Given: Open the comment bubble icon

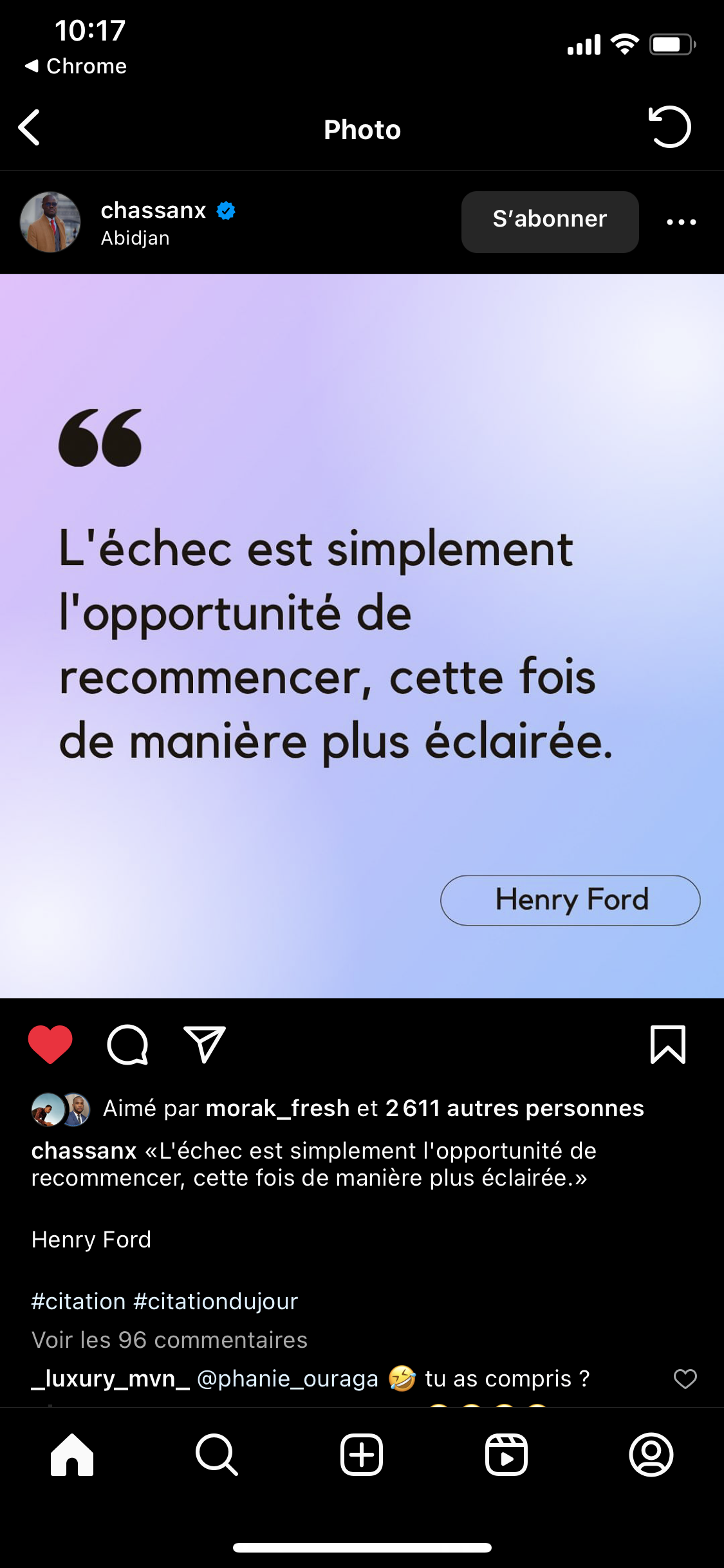Looking at the screenshot, I should pos(127,1044).
